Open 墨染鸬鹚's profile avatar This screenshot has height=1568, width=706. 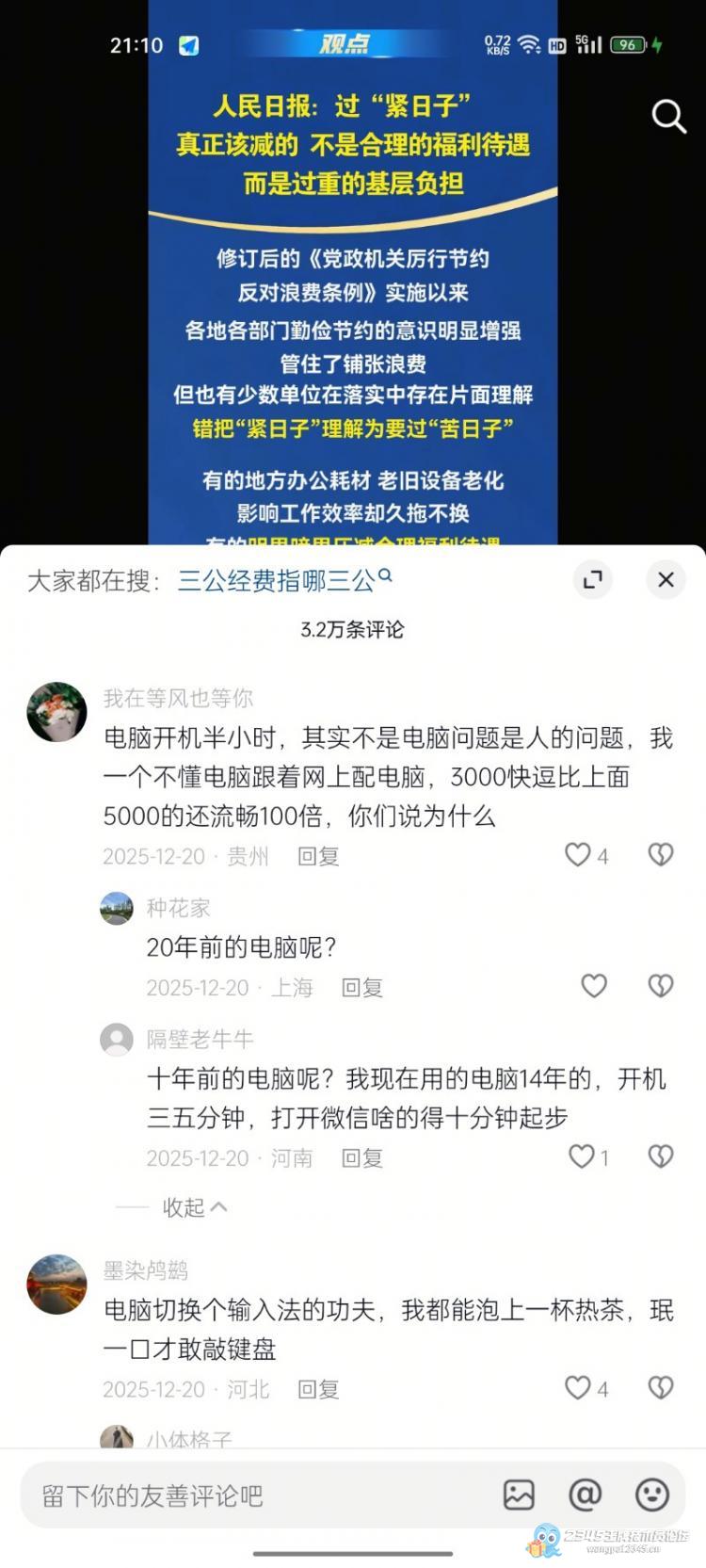tap(57, 1284)
